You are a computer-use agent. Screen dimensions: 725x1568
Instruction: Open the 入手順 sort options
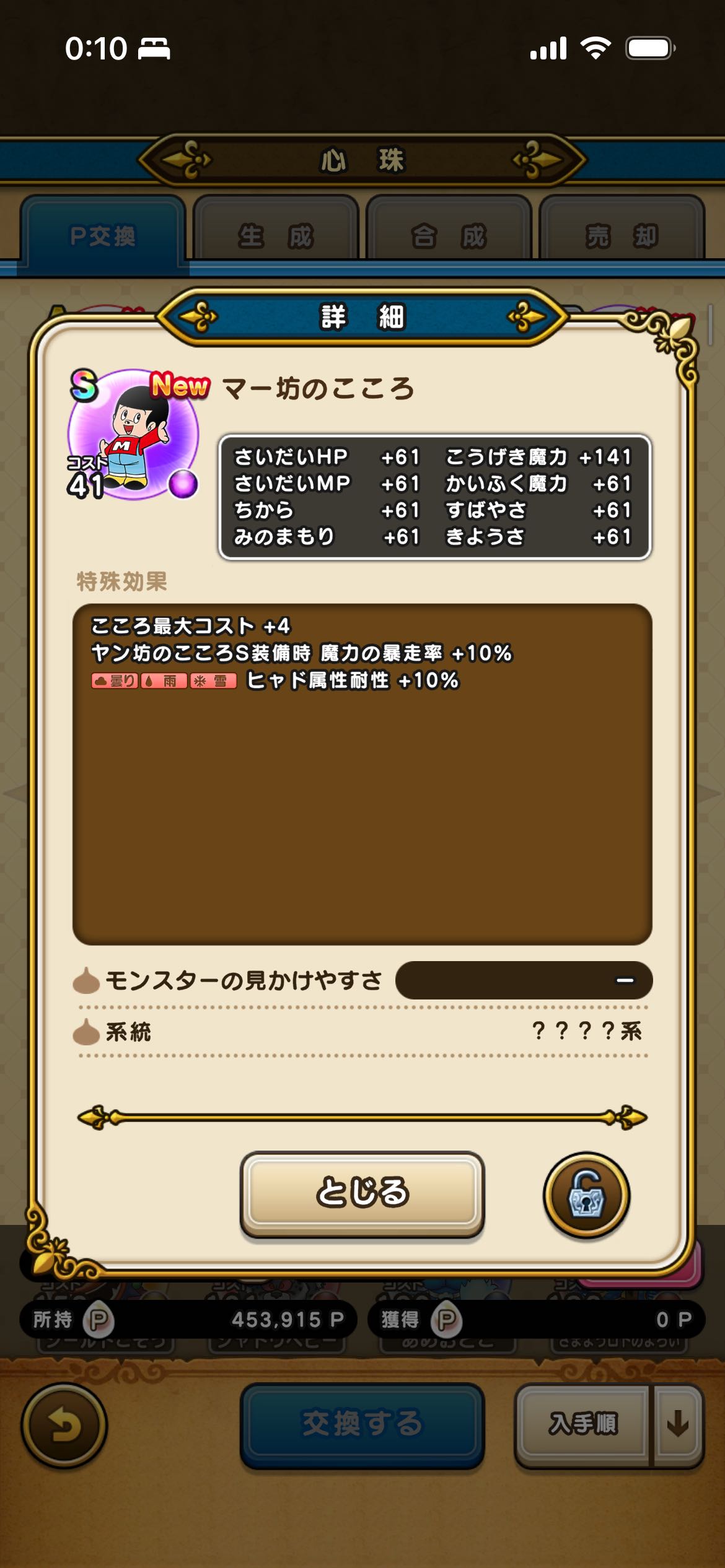click(582, 1423)
